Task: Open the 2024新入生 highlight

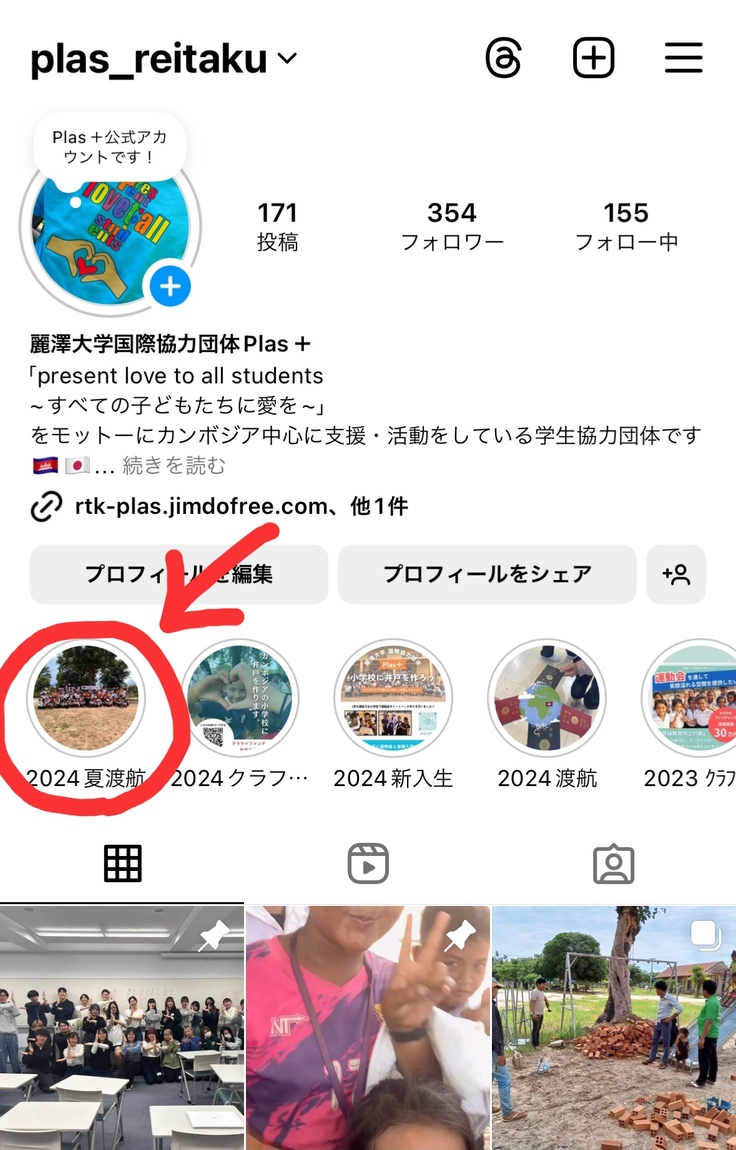Action: coord(393,698)
